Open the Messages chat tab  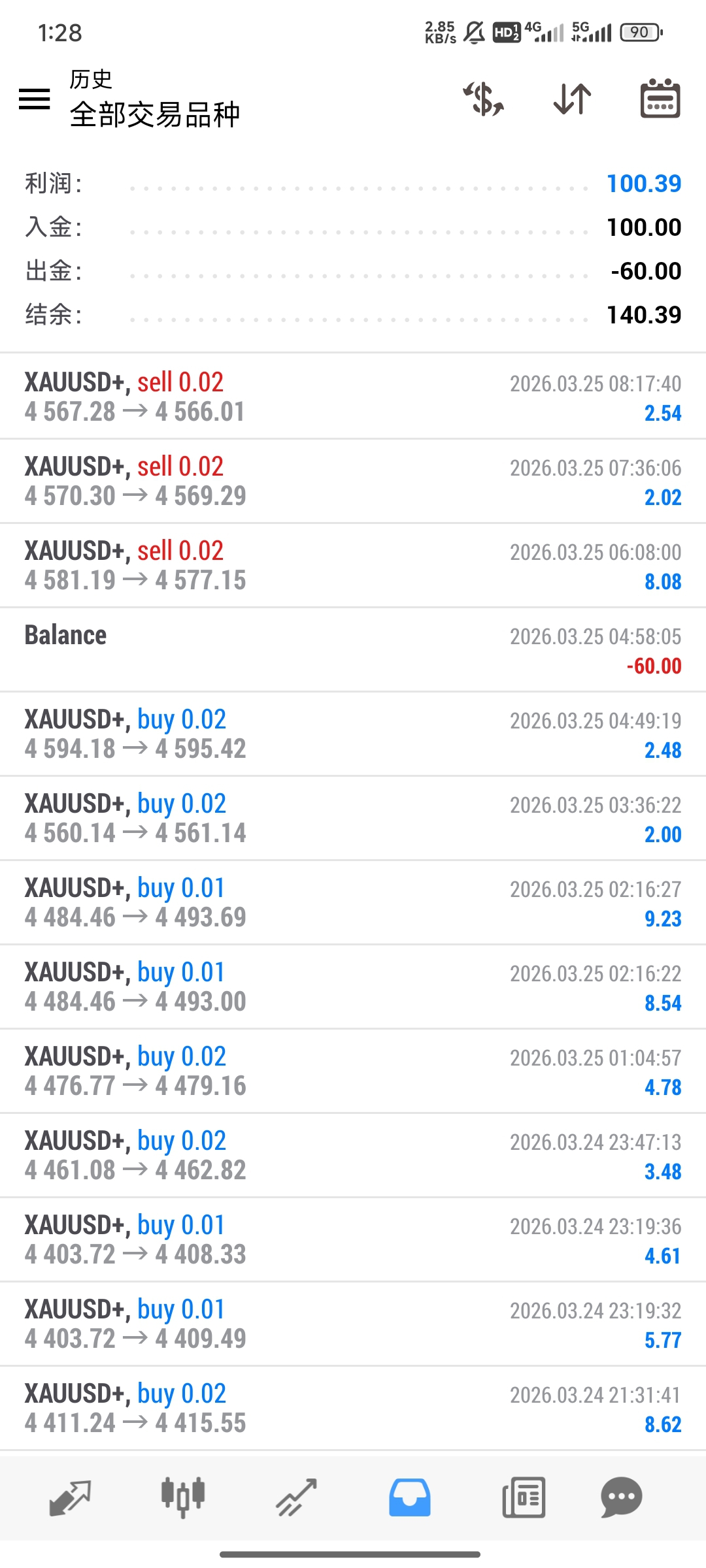(x=621, y=1497)
